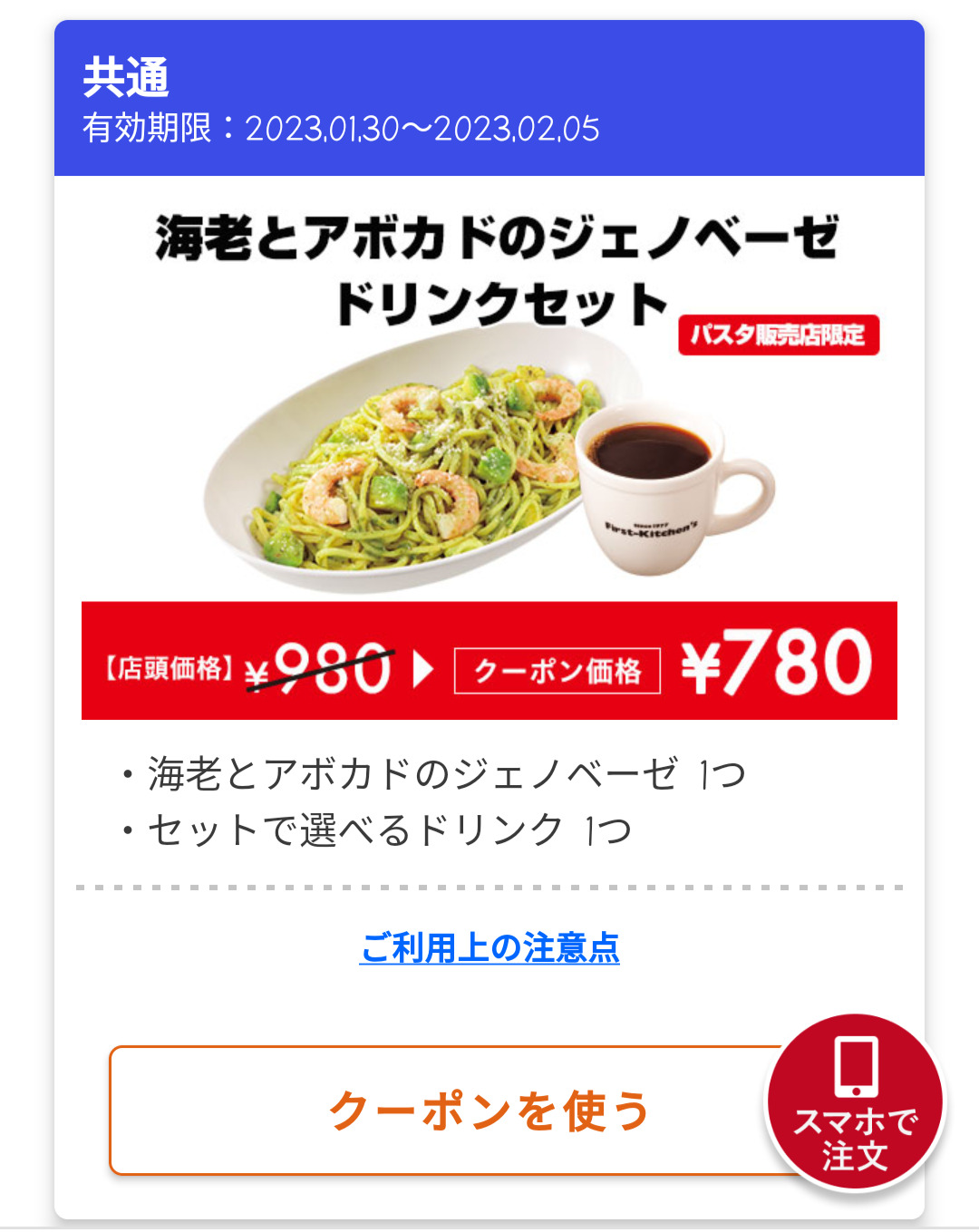Start a スマホで注文 mobile order
The height and width of the screenshot is (1232, 979).
pyautogui.click(x=855, y=1102)
